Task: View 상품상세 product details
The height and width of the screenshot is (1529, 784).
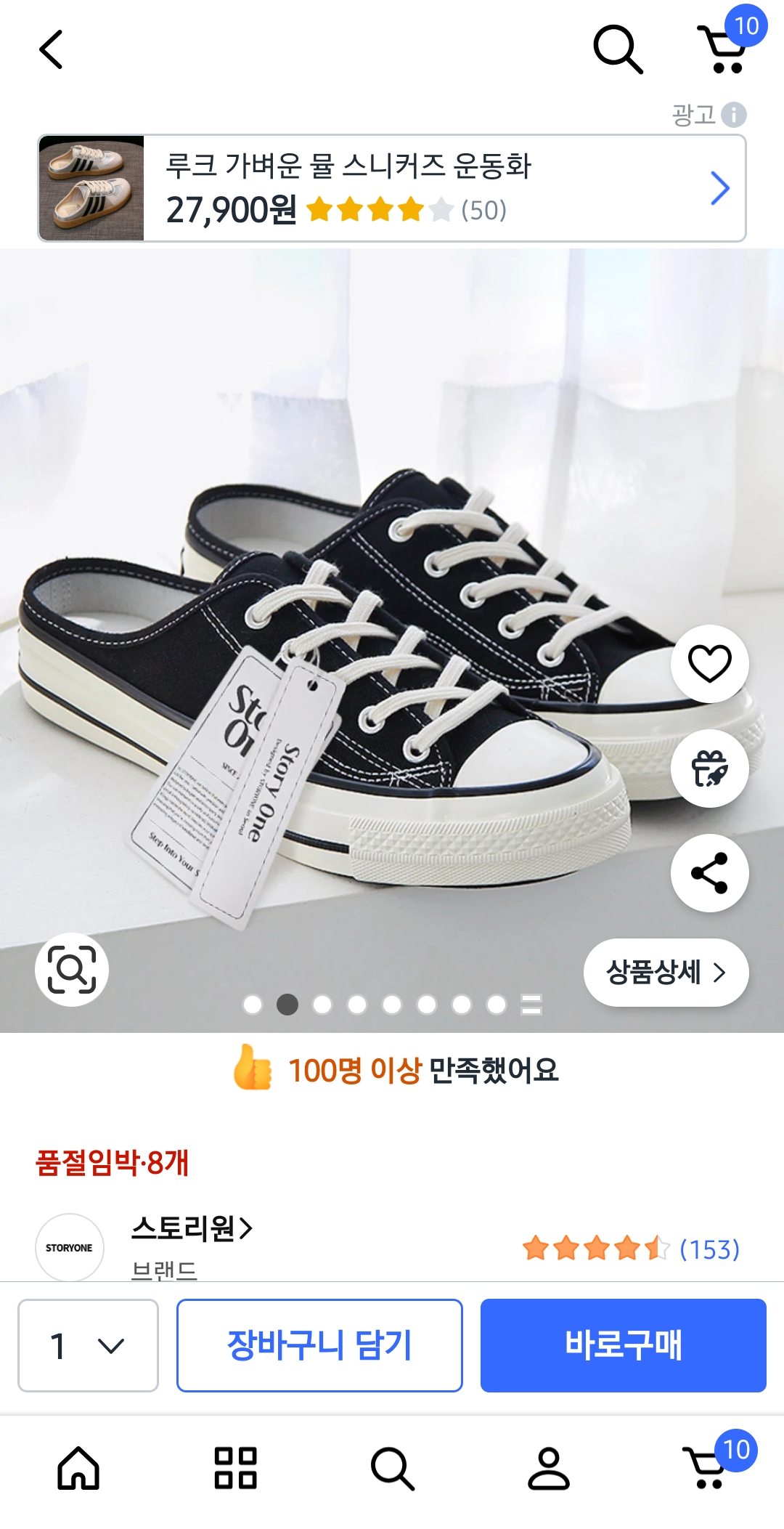Action: [666, 973]
